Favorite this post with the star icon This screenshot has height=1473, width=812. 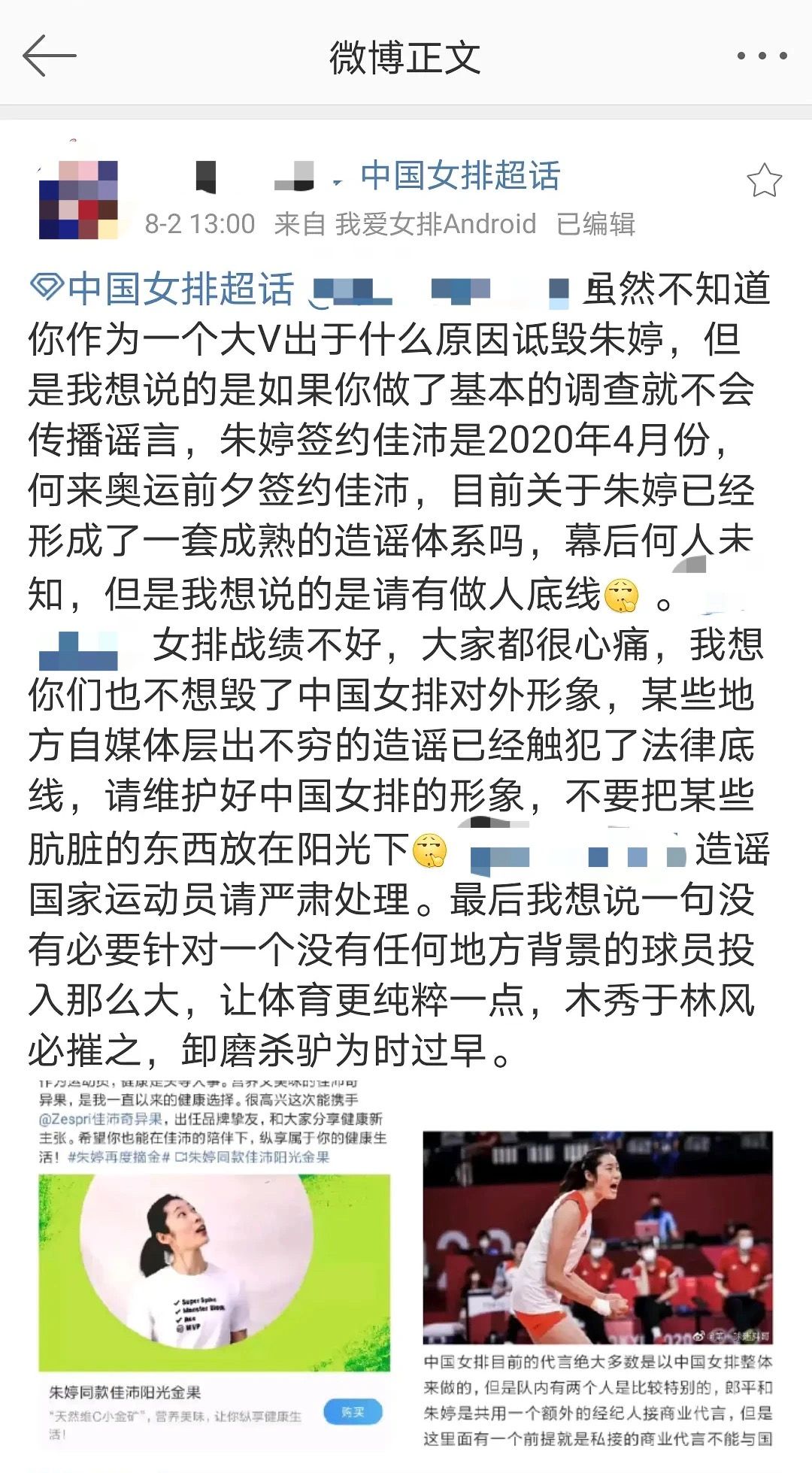point(764,180)
